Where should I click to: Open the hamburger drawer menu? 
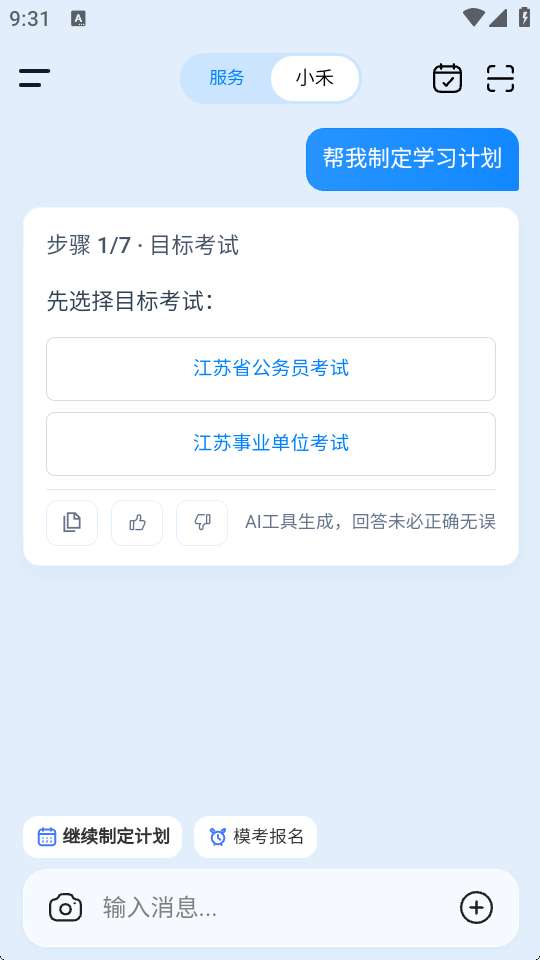(x=34, y=78)
